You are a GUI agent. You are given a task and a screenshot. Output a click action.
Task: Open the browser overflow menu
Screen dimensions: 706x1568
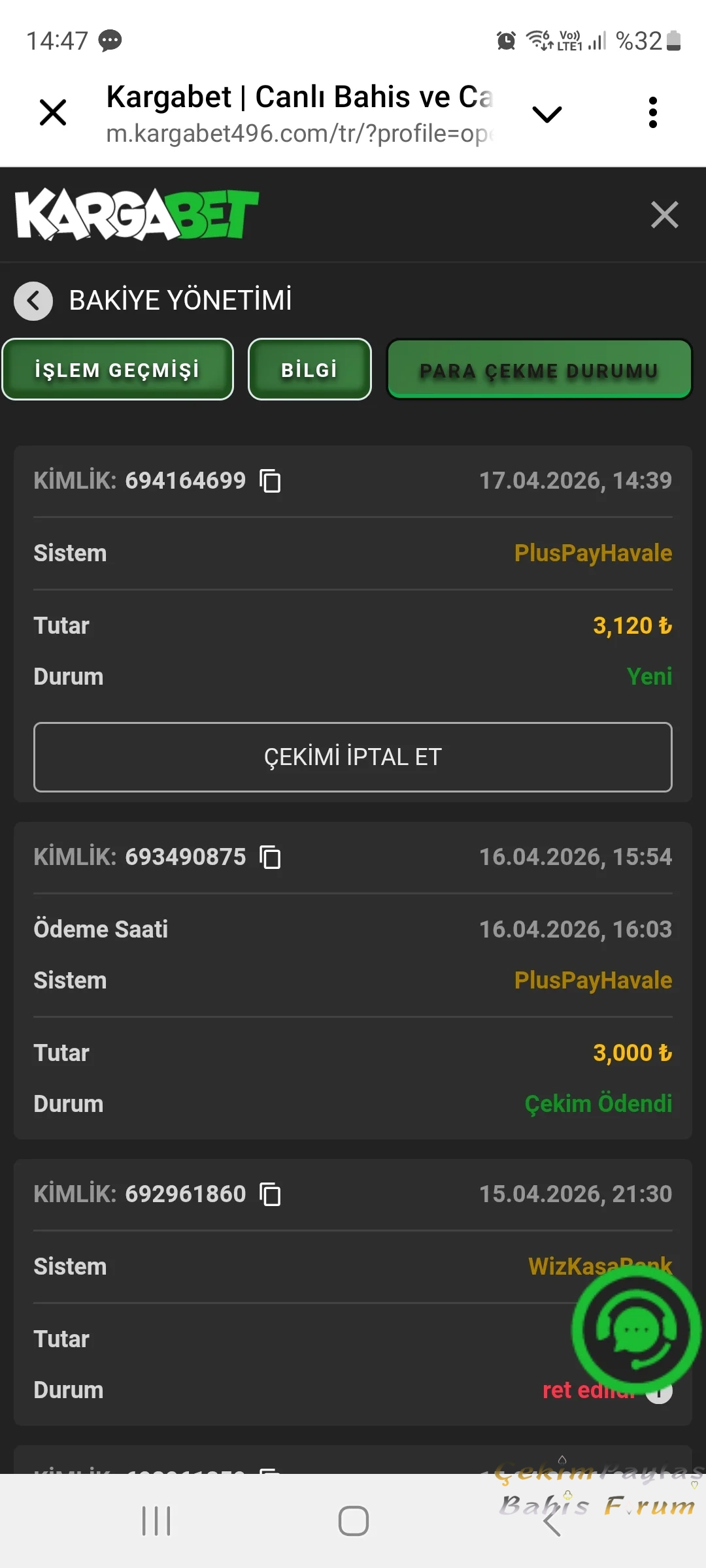[x=652, y=112]
